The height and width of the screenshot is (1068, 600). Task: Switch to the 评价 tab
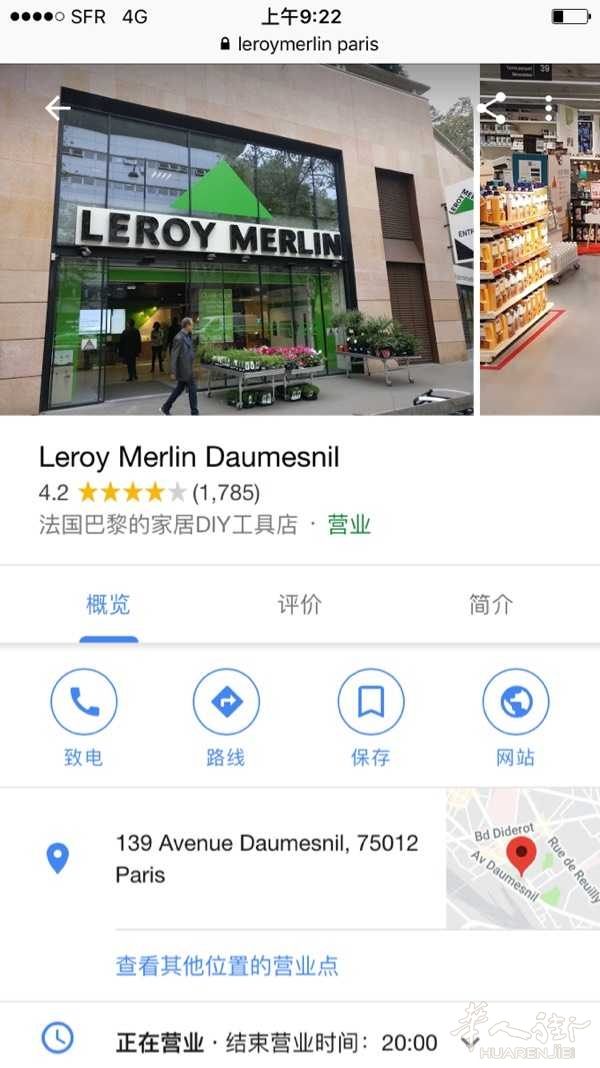pos(300,604)
